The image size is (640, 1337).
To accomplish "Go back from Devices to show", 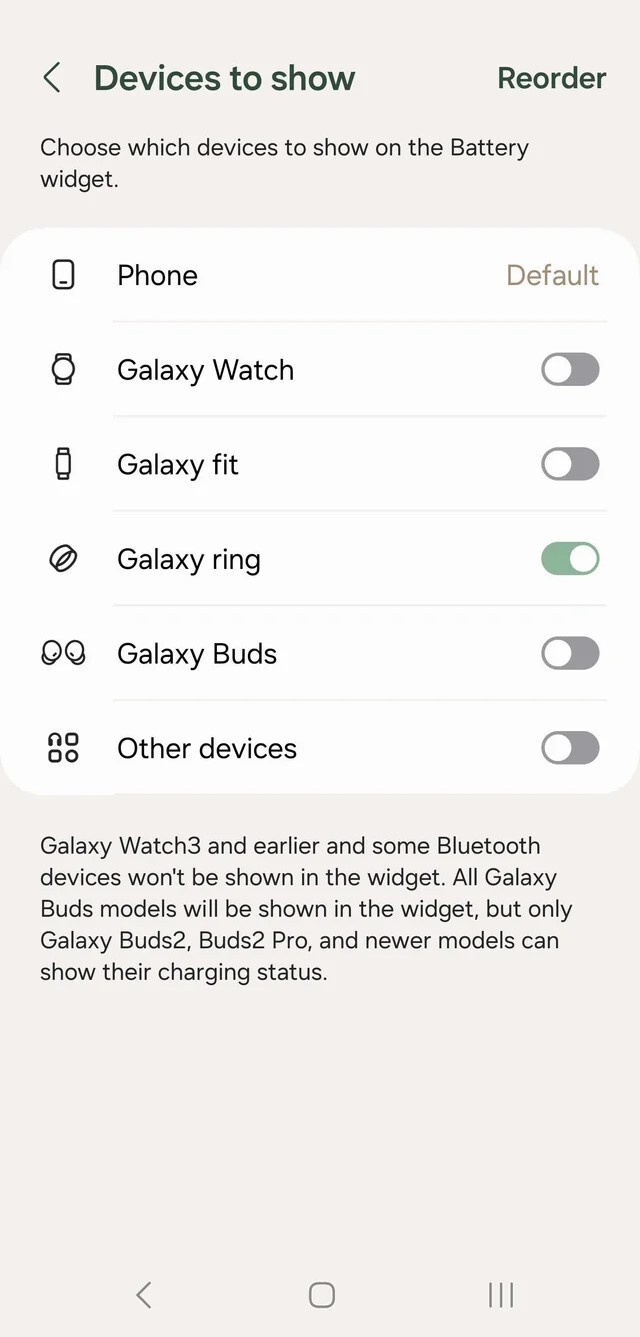I will pos(52,78).
